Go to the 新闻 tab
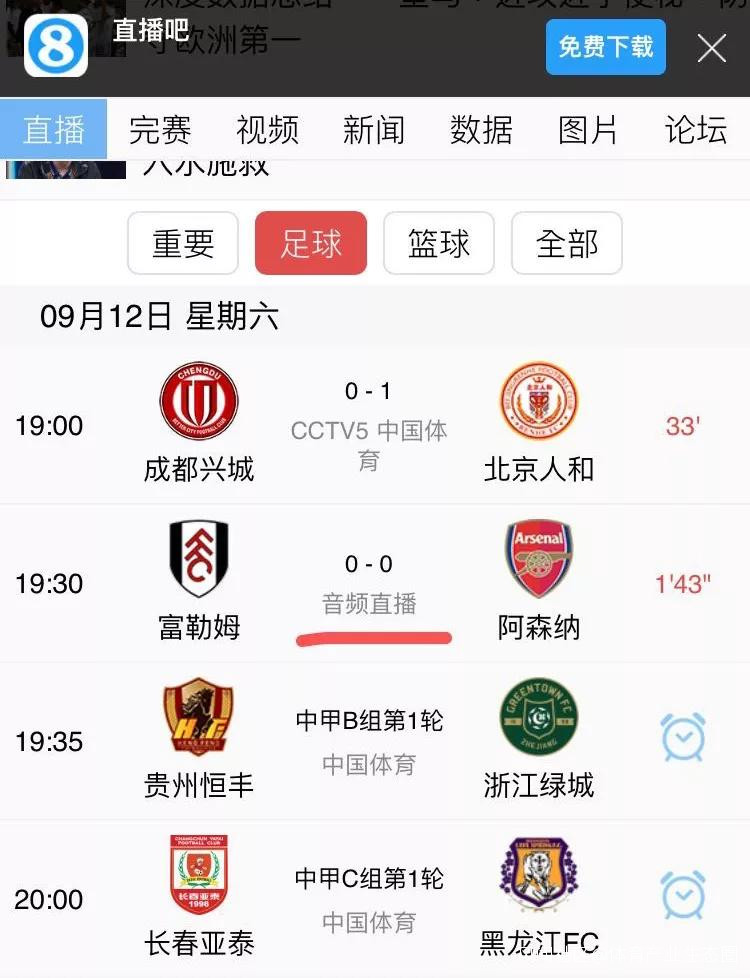 tap(374, 130)
